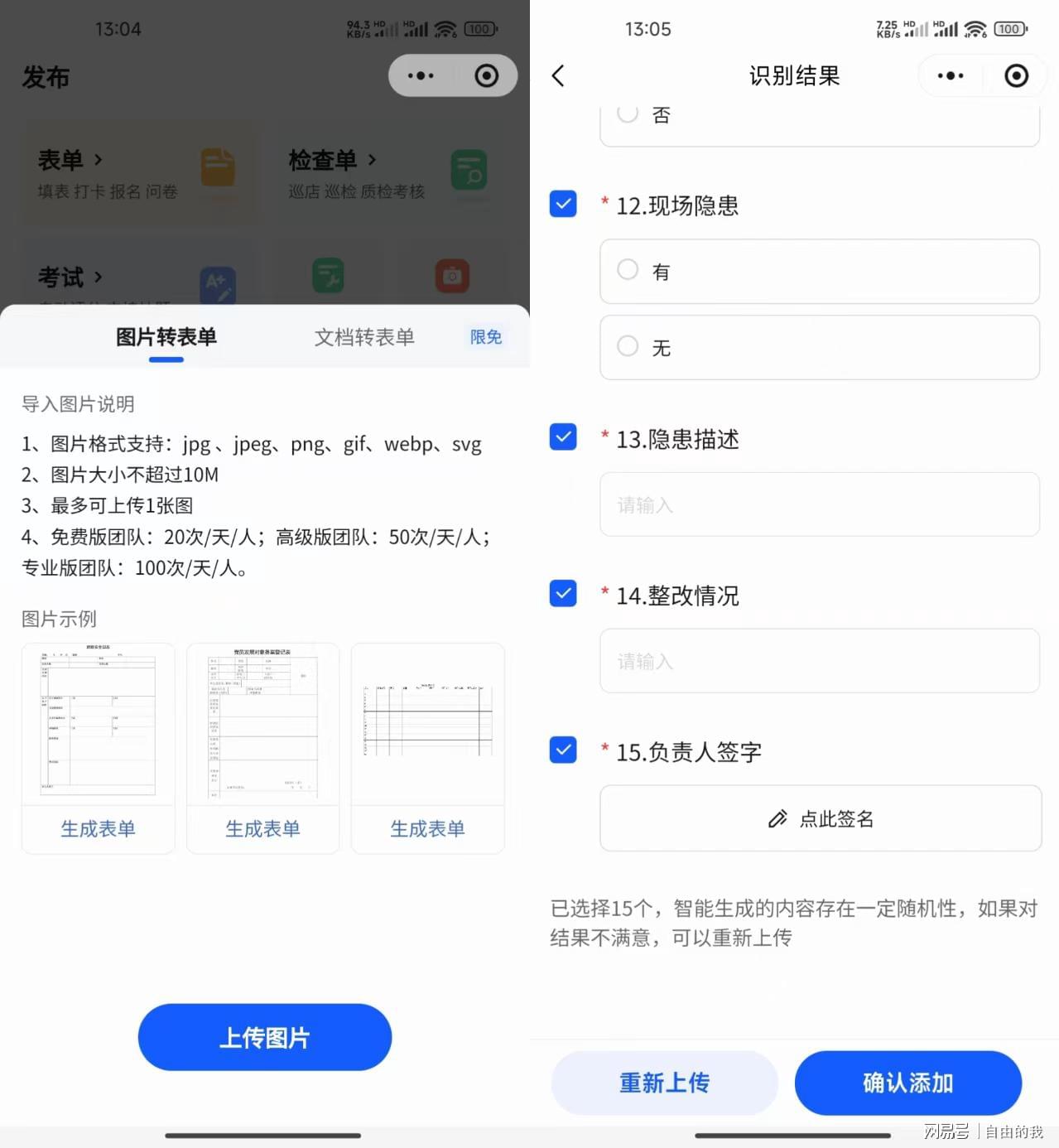Tap 点此签名 to sign

pos(820,818)
